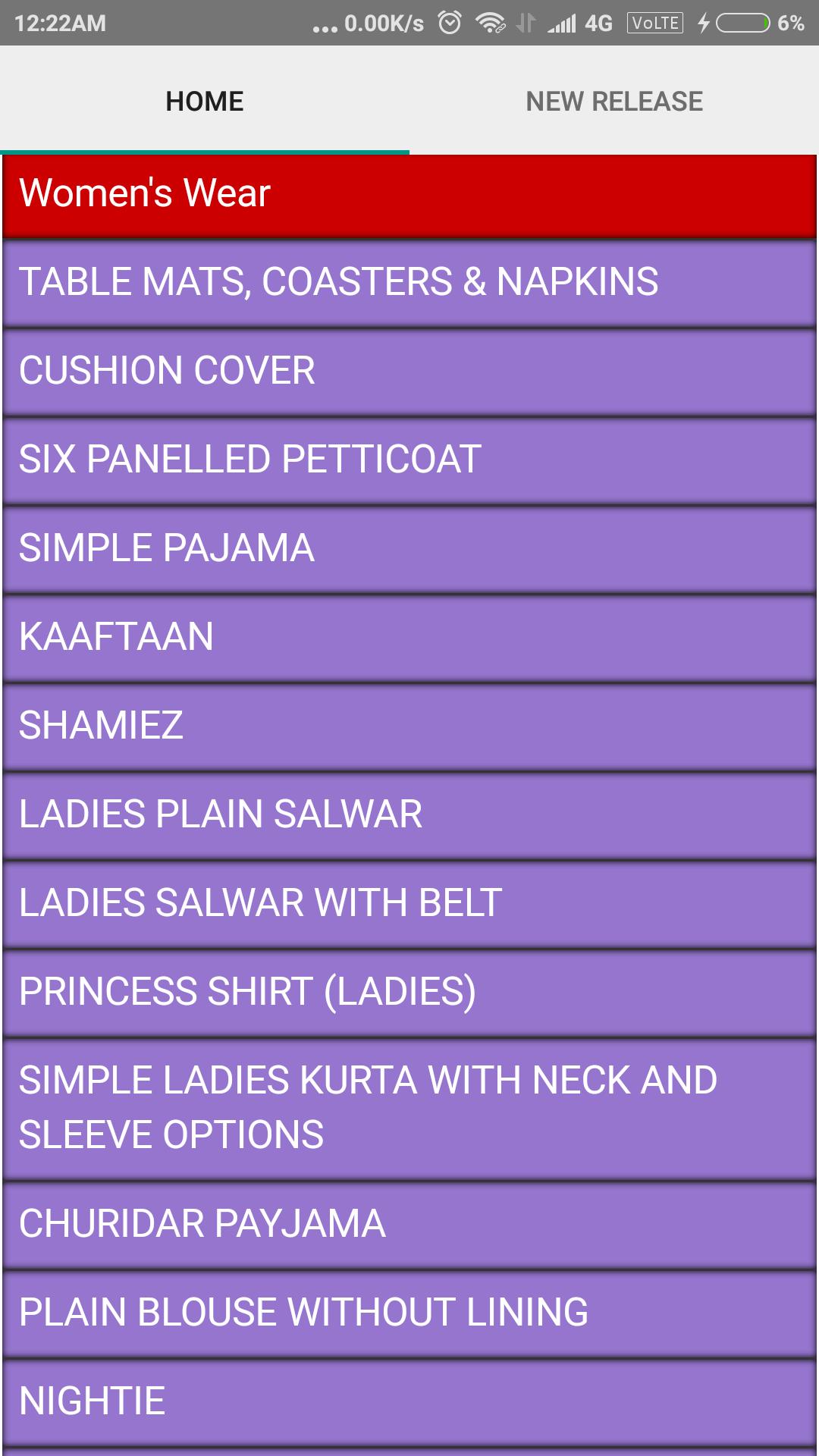Viewport: 819px width, 1456px height.
Task: Open Table Mats, Coasters & Napkins
Action: (409, 283)
